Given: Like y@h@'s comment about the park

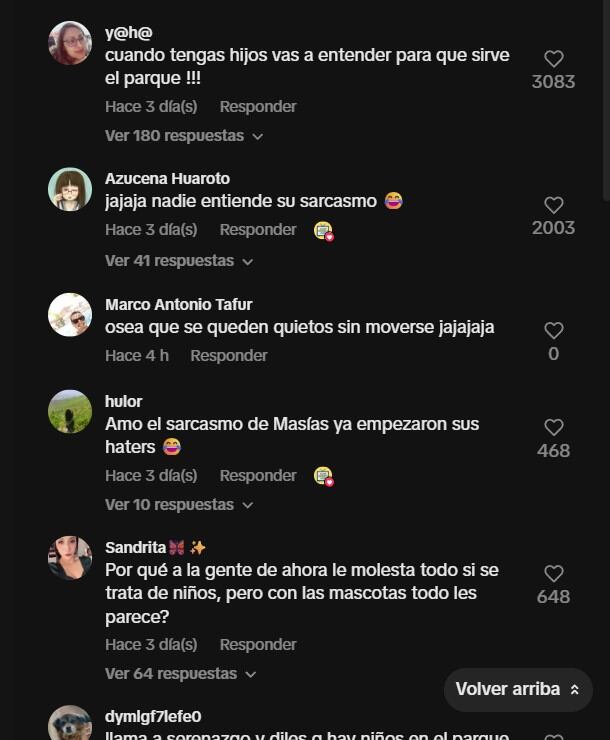Looking at the screenshot, I should [x=553, y=59].
